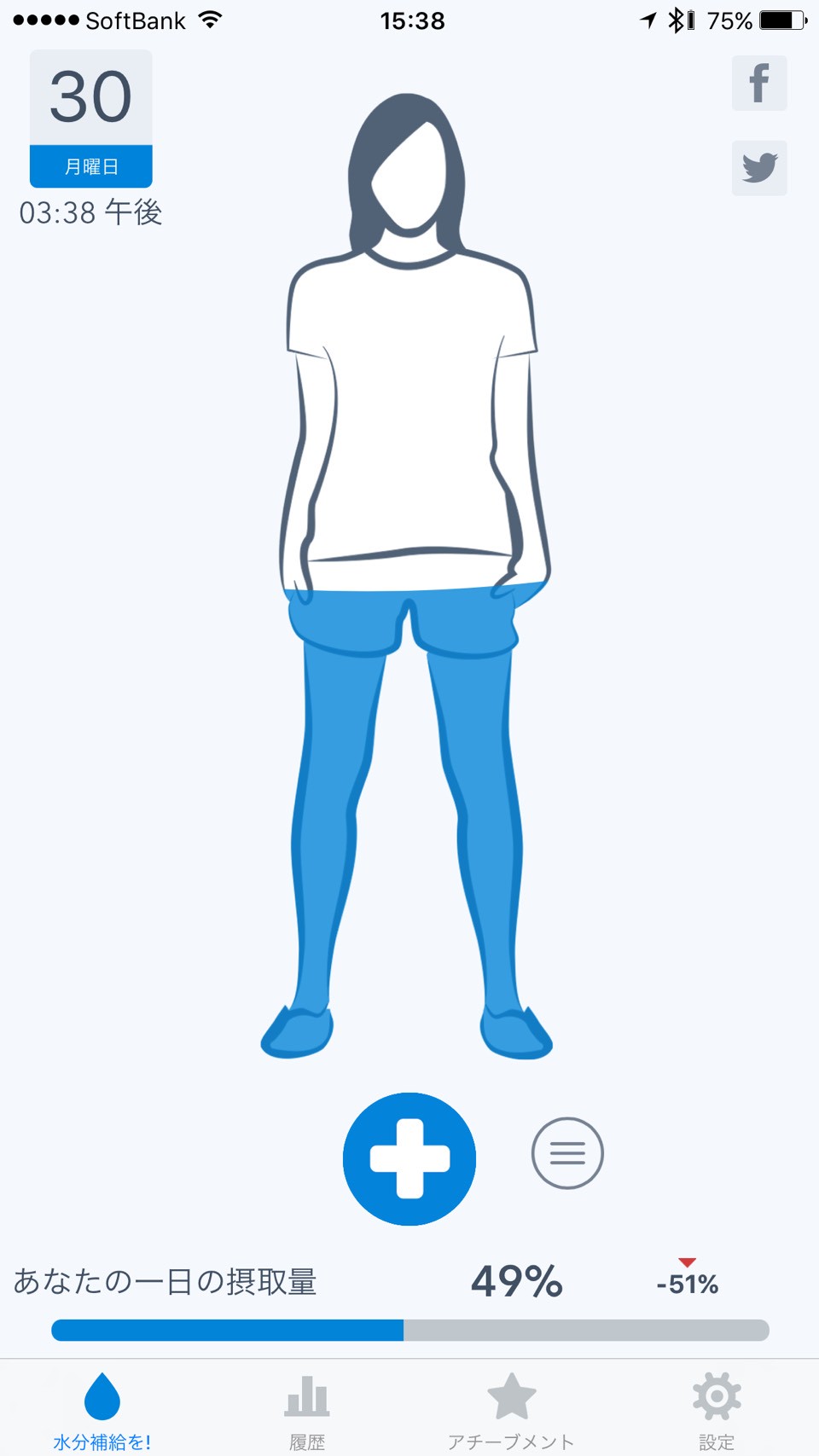Select the 水分補給を! tab
Image resolution: width=819 pixels, height=1456 pixels.
(102, 1409)
